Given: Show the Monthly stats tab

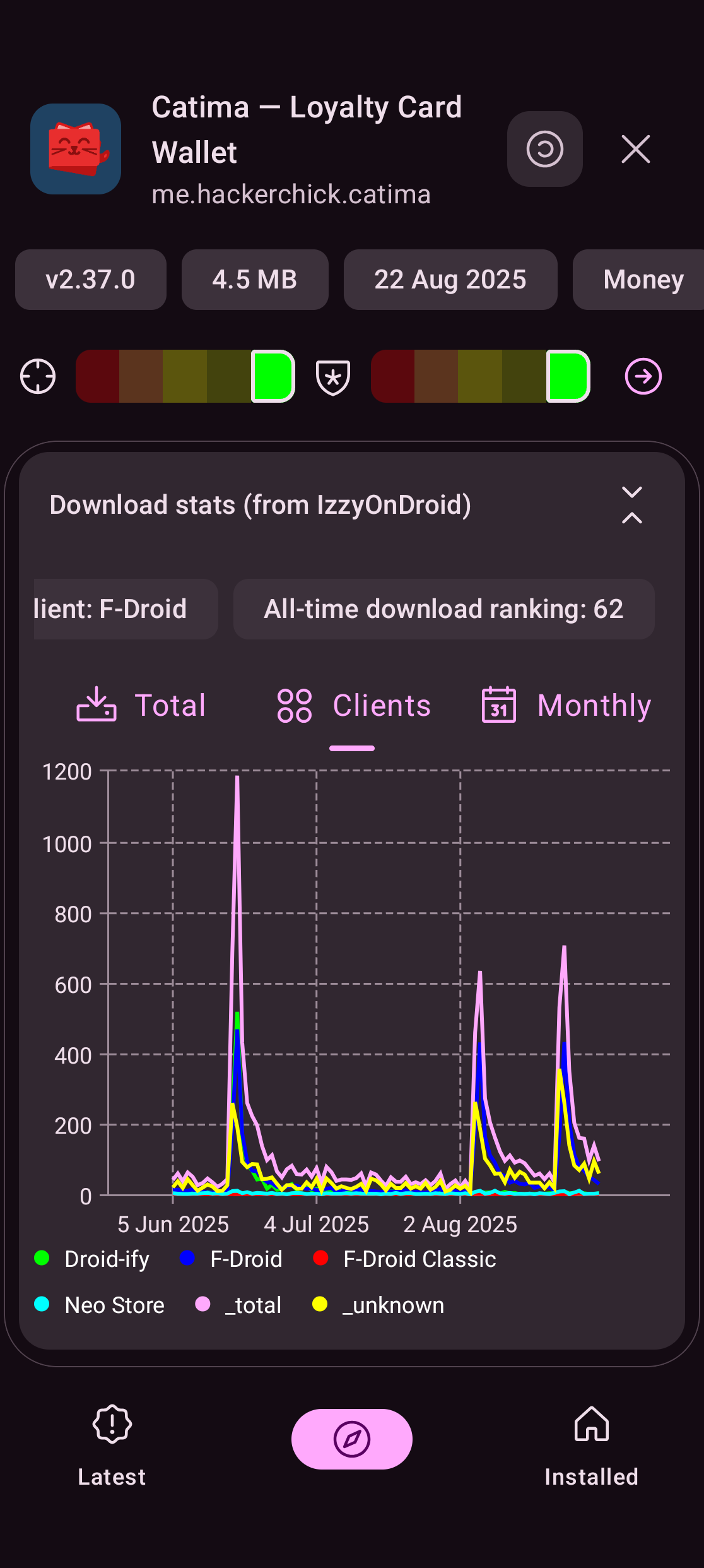Looking at the screenshot, I should (566, 705).
